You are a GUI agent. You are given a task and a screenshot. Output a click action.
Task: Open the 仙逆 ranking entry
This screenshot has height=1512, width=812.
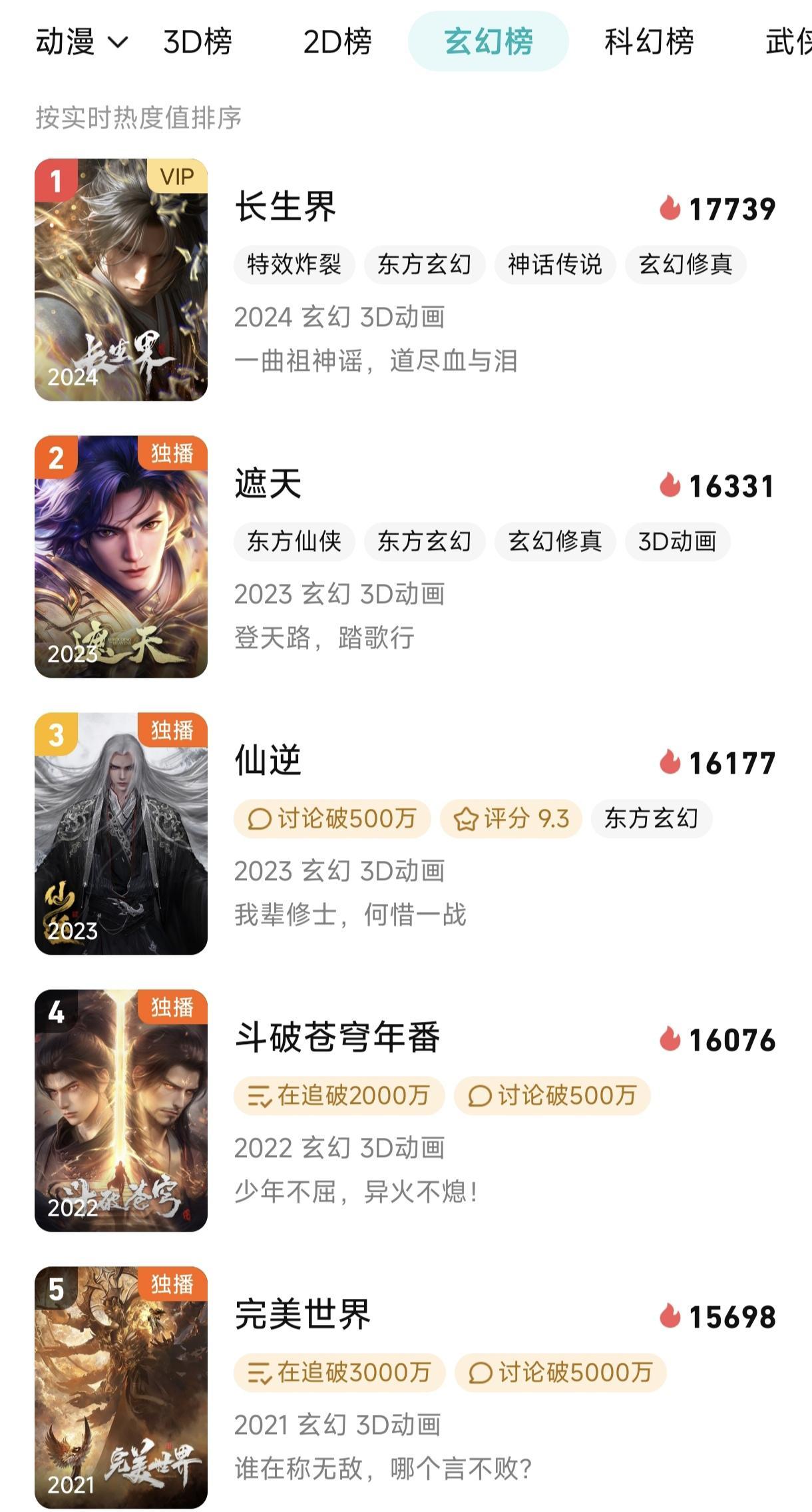pos(268,760)
